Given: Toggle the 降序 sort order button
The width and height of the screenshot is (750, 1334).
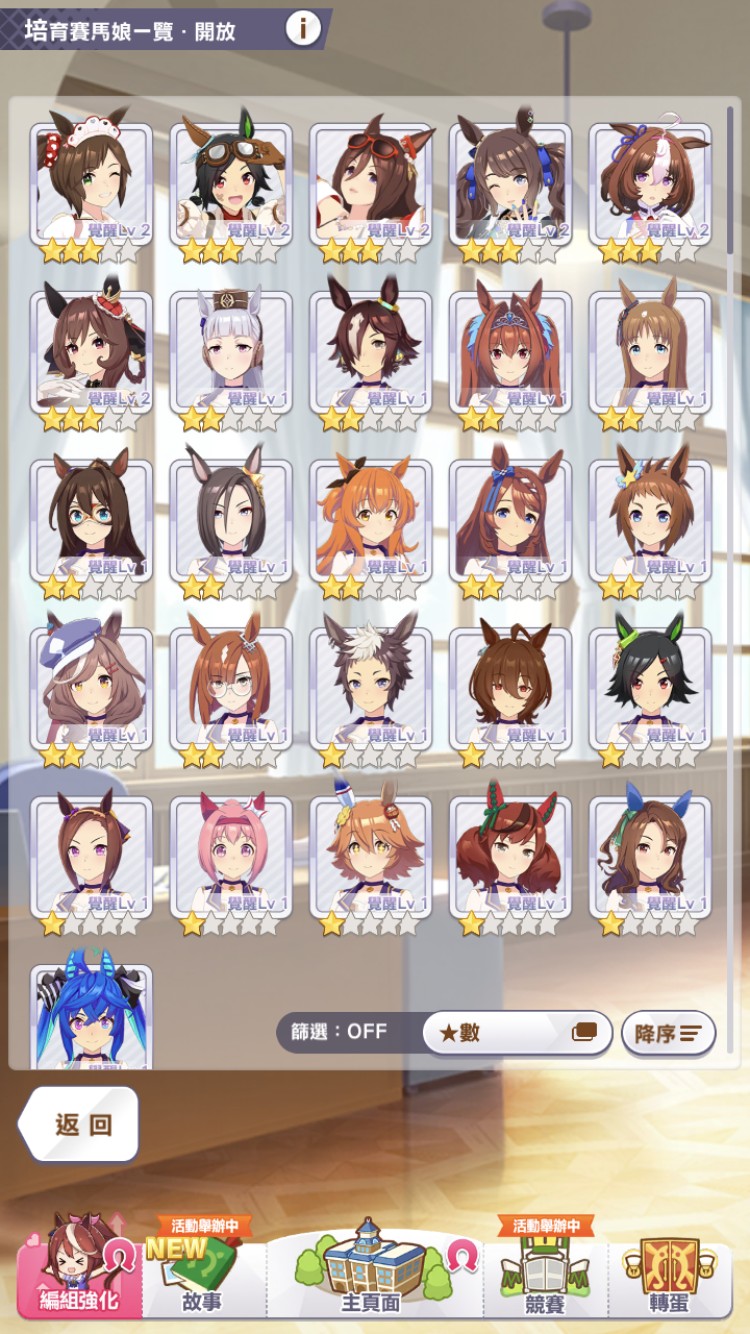Looking at the screenshot, I should coord(668,1033).
